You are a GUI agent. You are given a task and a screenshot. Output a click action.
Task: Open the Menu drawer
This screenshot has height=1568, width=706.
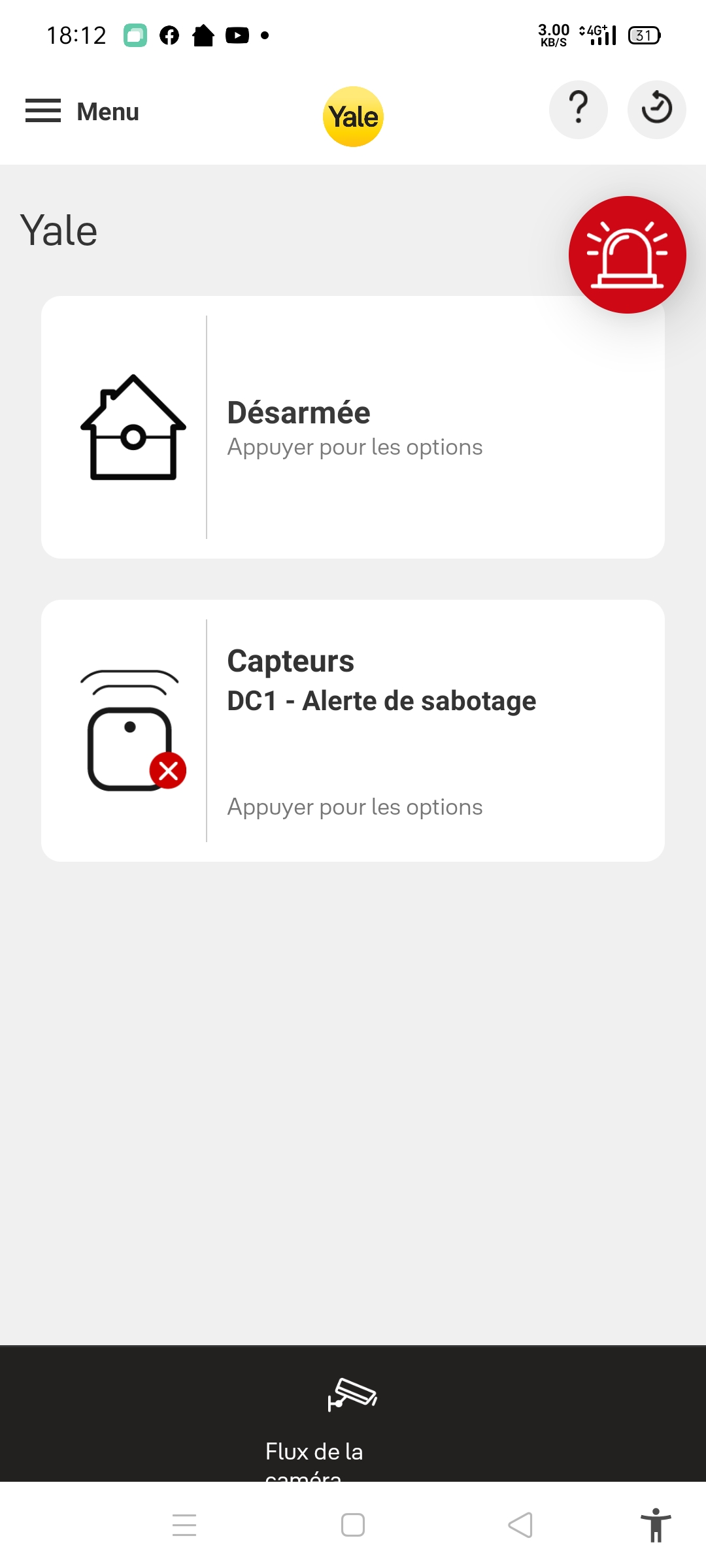82,111
